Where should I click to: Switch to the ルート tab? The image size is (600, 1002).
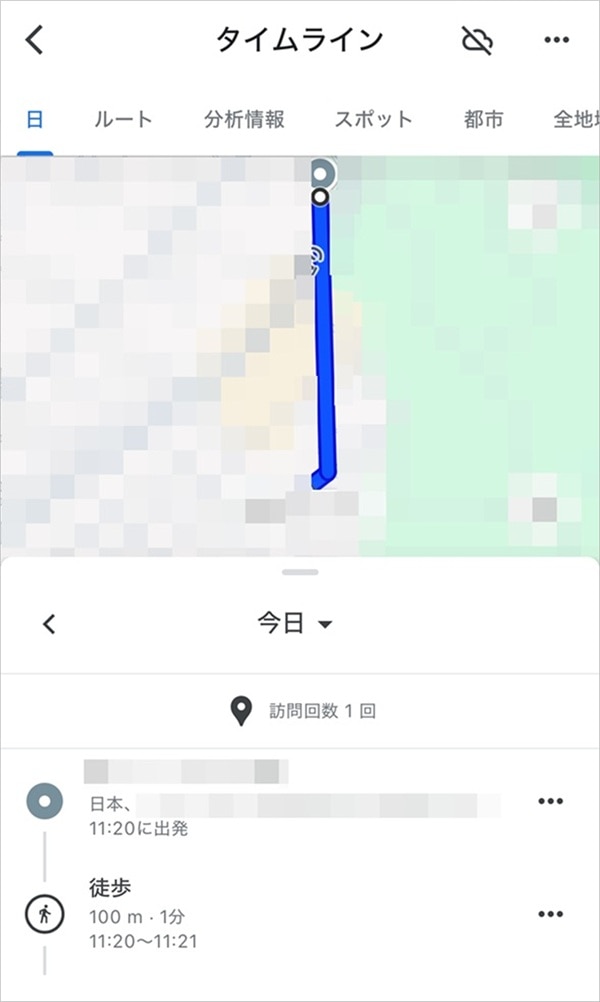click(123, 120)
